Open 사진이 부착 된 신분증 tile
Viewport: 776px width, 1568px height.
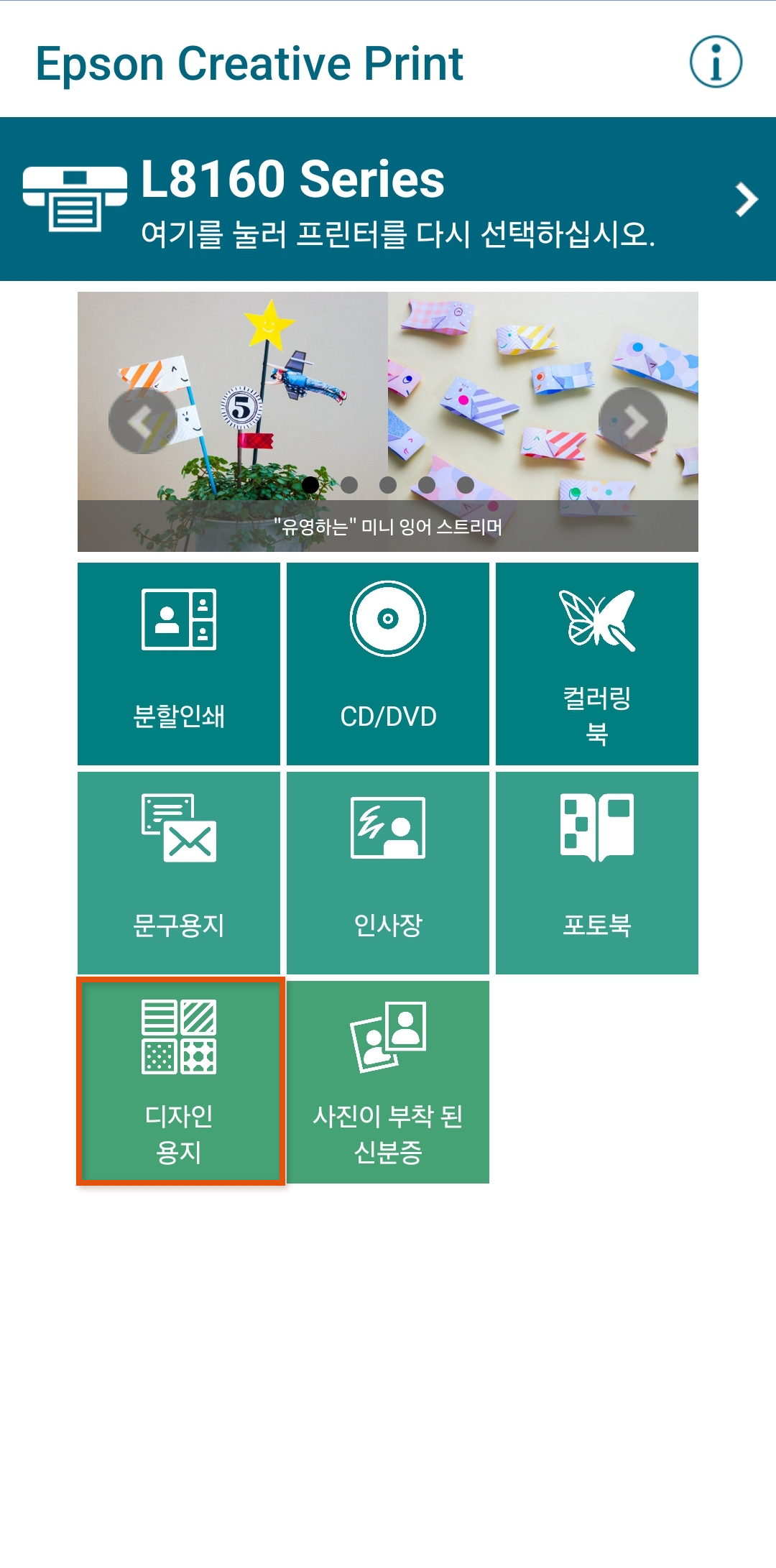point(388,1082)
